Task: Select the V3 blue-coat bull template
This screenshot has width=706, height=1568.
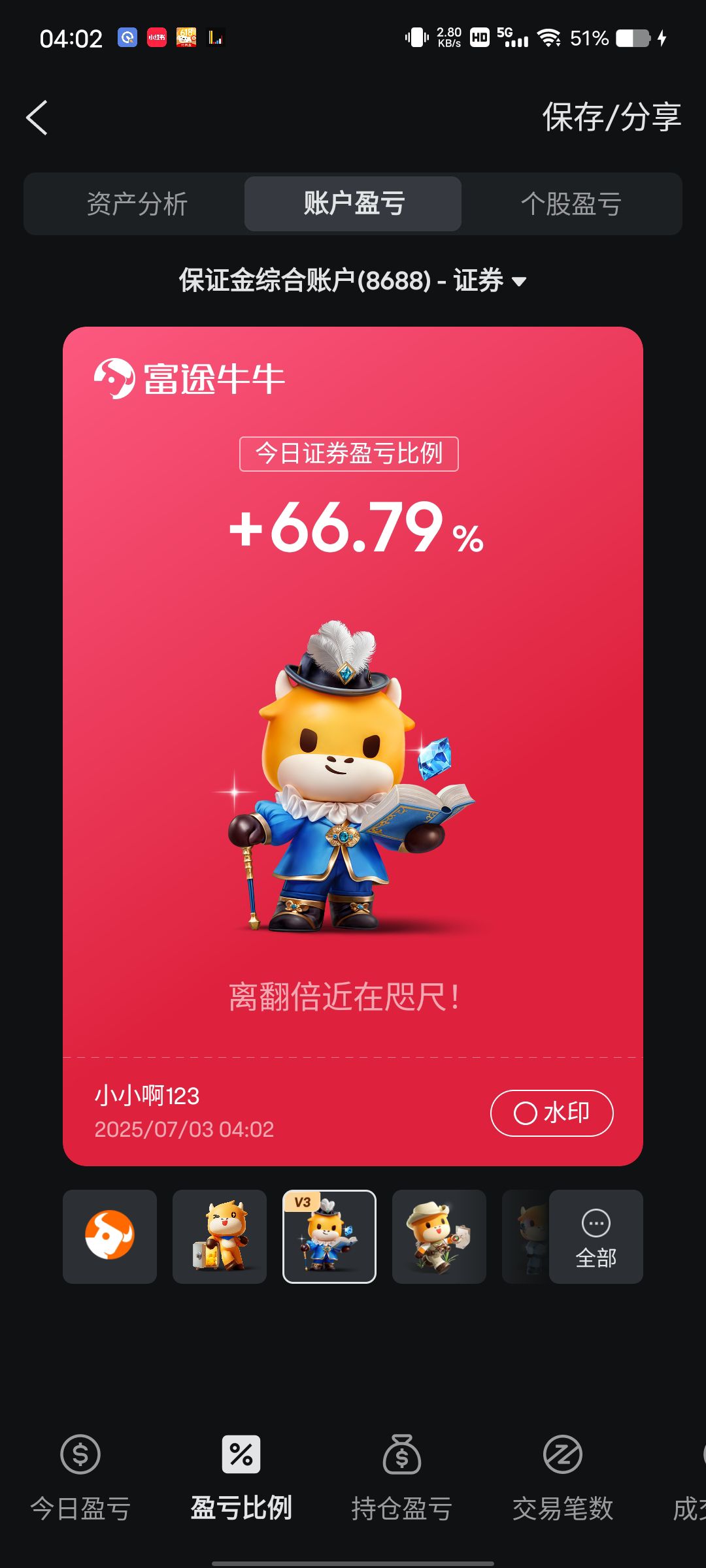Action: tap(329, 1237)
